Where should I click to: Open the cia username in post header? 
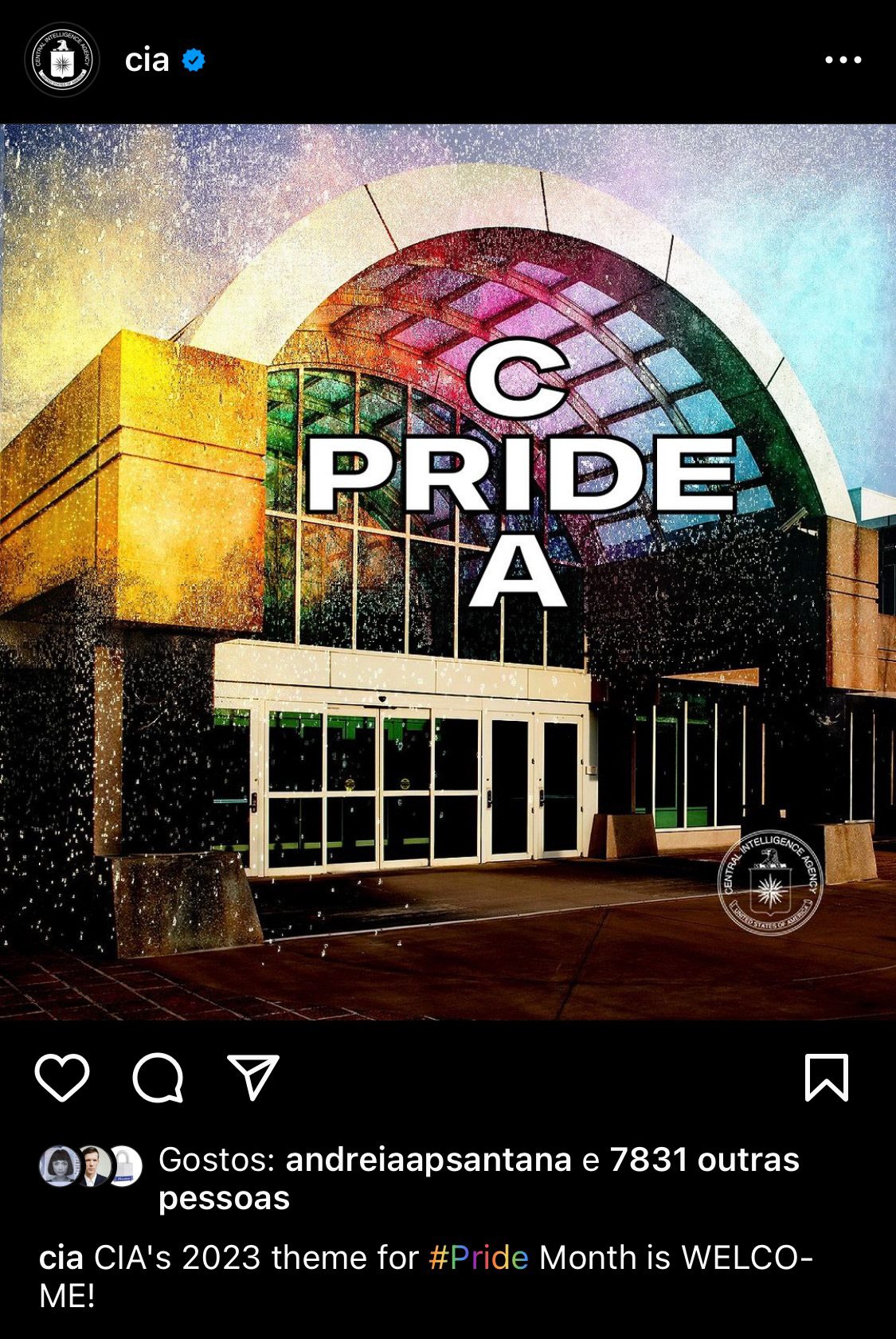147,61
